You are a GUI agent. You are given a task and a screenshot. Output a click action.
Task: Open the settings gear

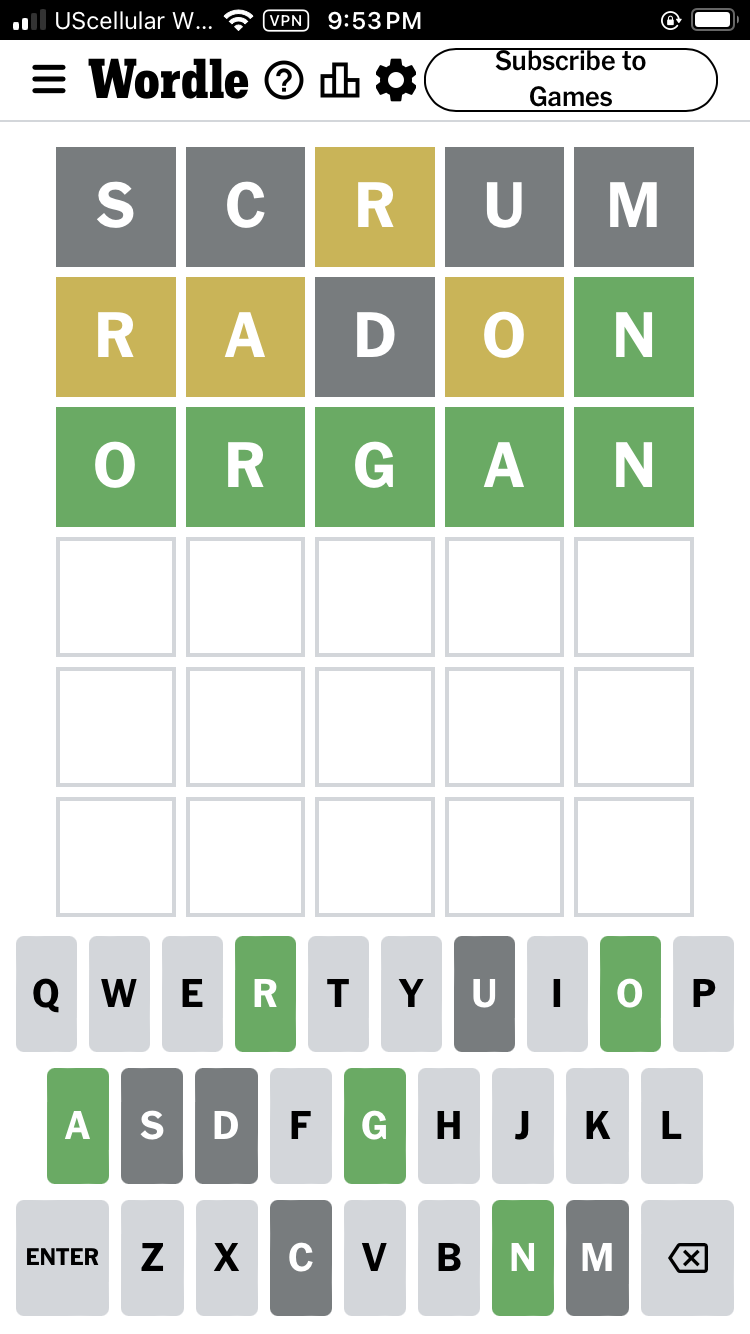[x=396, y=80]
